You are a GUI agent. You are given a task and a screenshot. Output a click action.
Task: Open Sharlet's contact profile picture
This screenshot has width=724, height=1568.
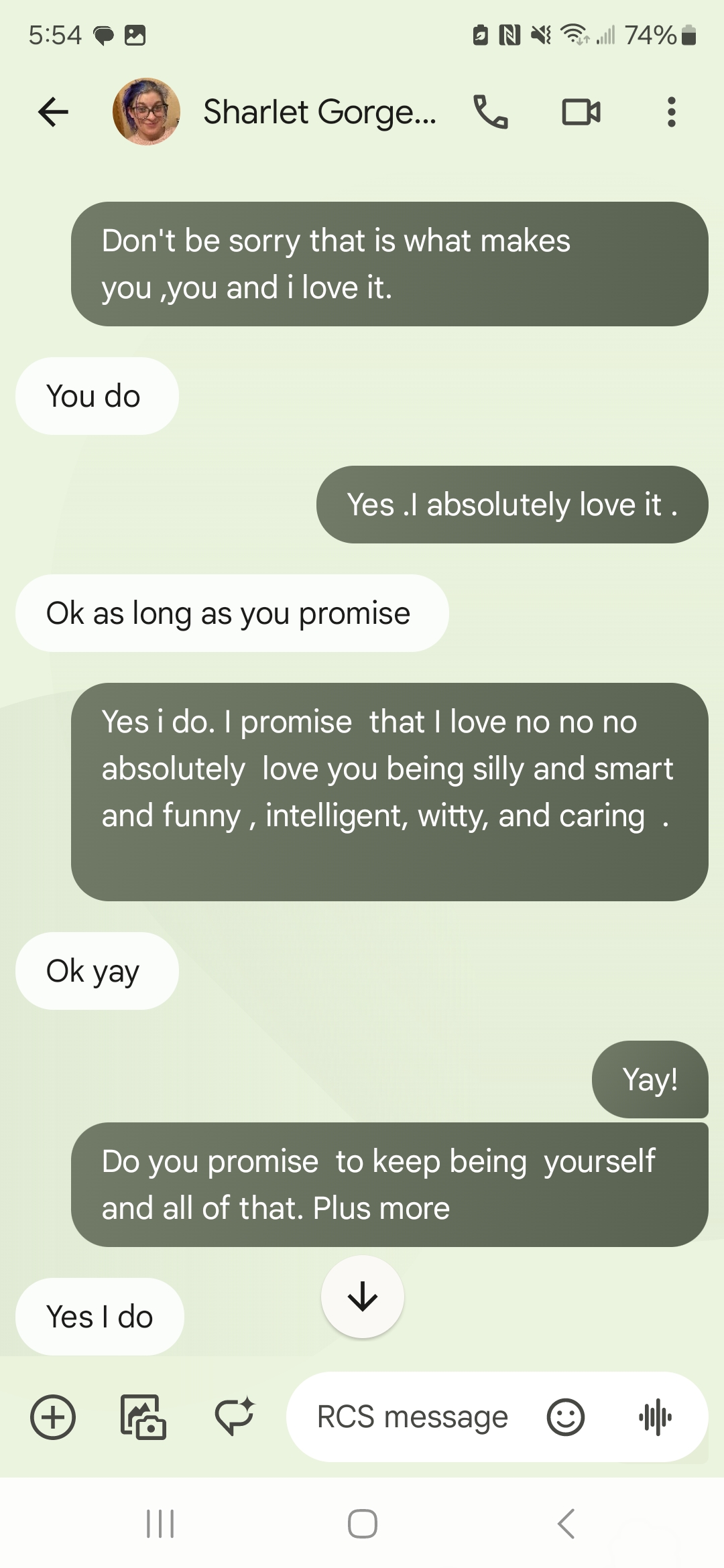pyautogui.click(x=146, y=112)
